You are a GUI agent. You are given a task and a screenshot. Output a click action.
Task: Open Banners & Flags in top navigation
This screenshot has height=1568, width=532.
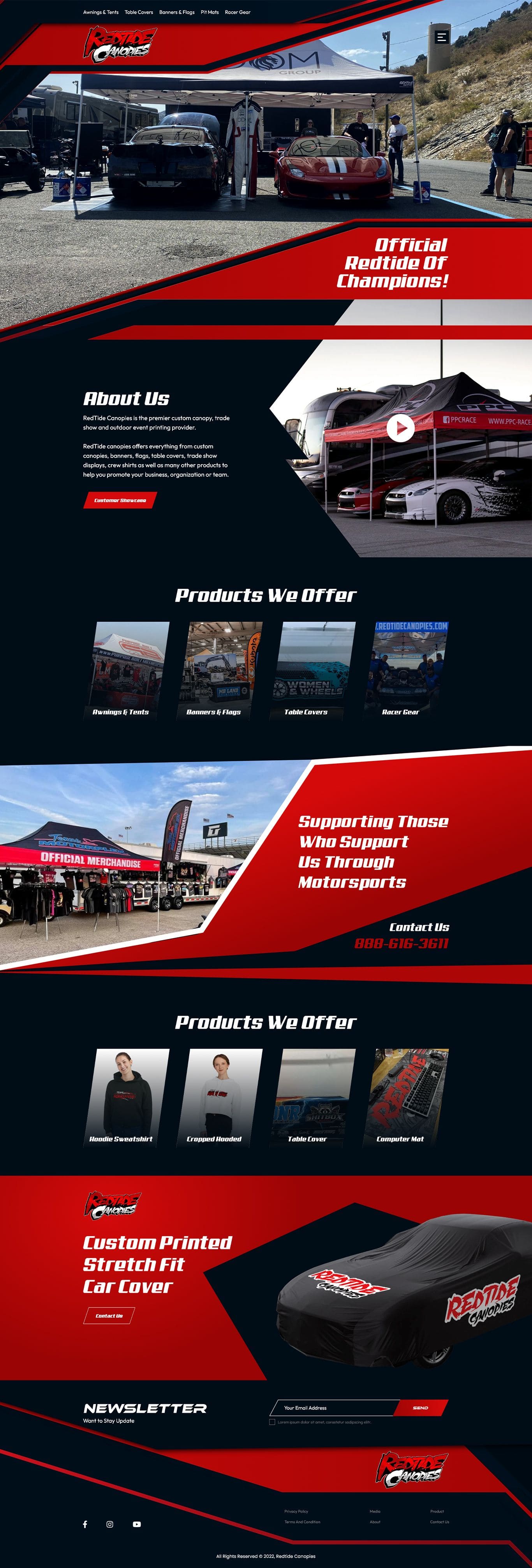click(176, 12)
